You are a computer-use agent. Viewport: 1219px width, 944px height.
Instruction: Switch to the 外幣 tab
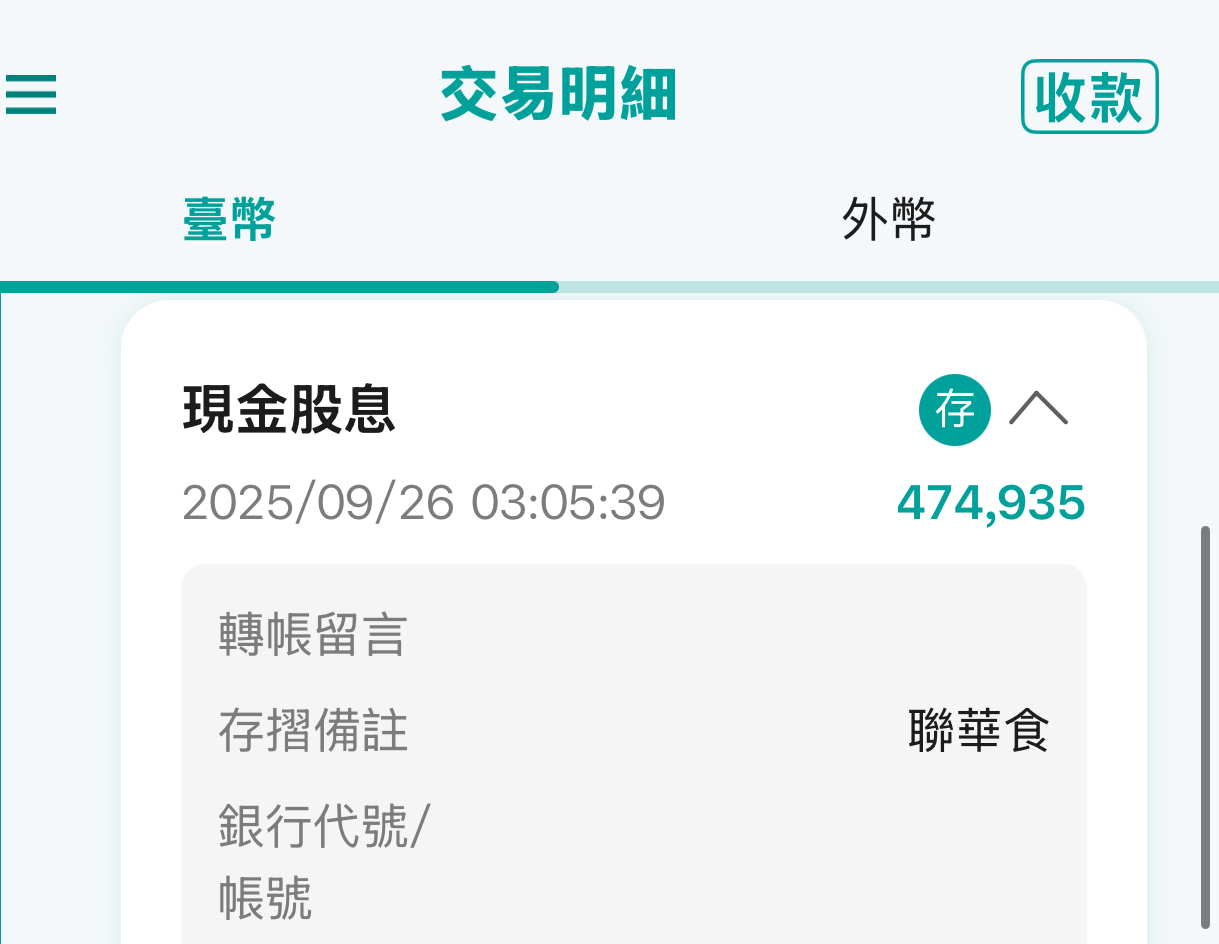pos(888,219)
